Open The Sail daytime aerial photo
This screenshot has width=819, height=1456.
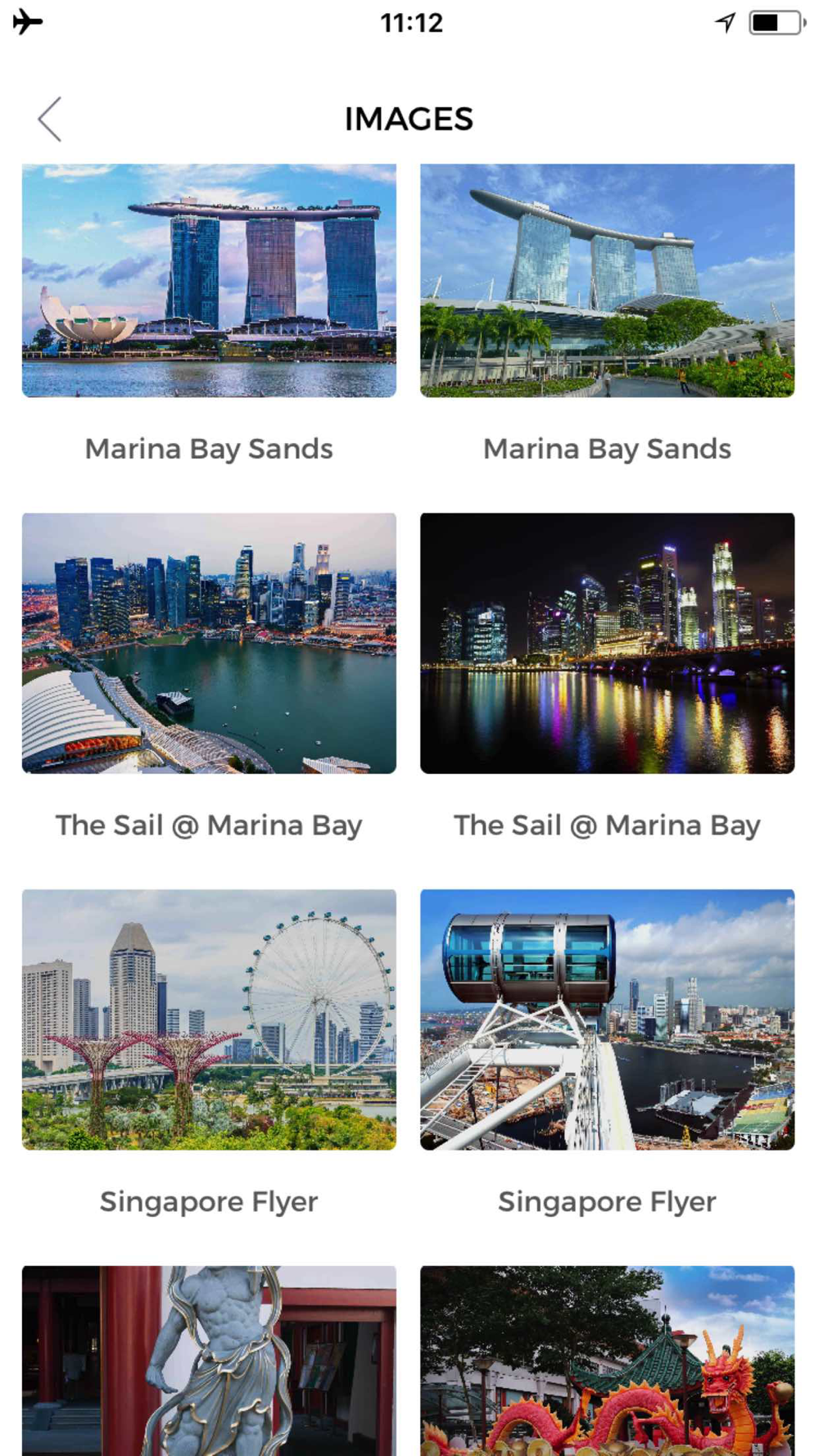pos(209,643)
